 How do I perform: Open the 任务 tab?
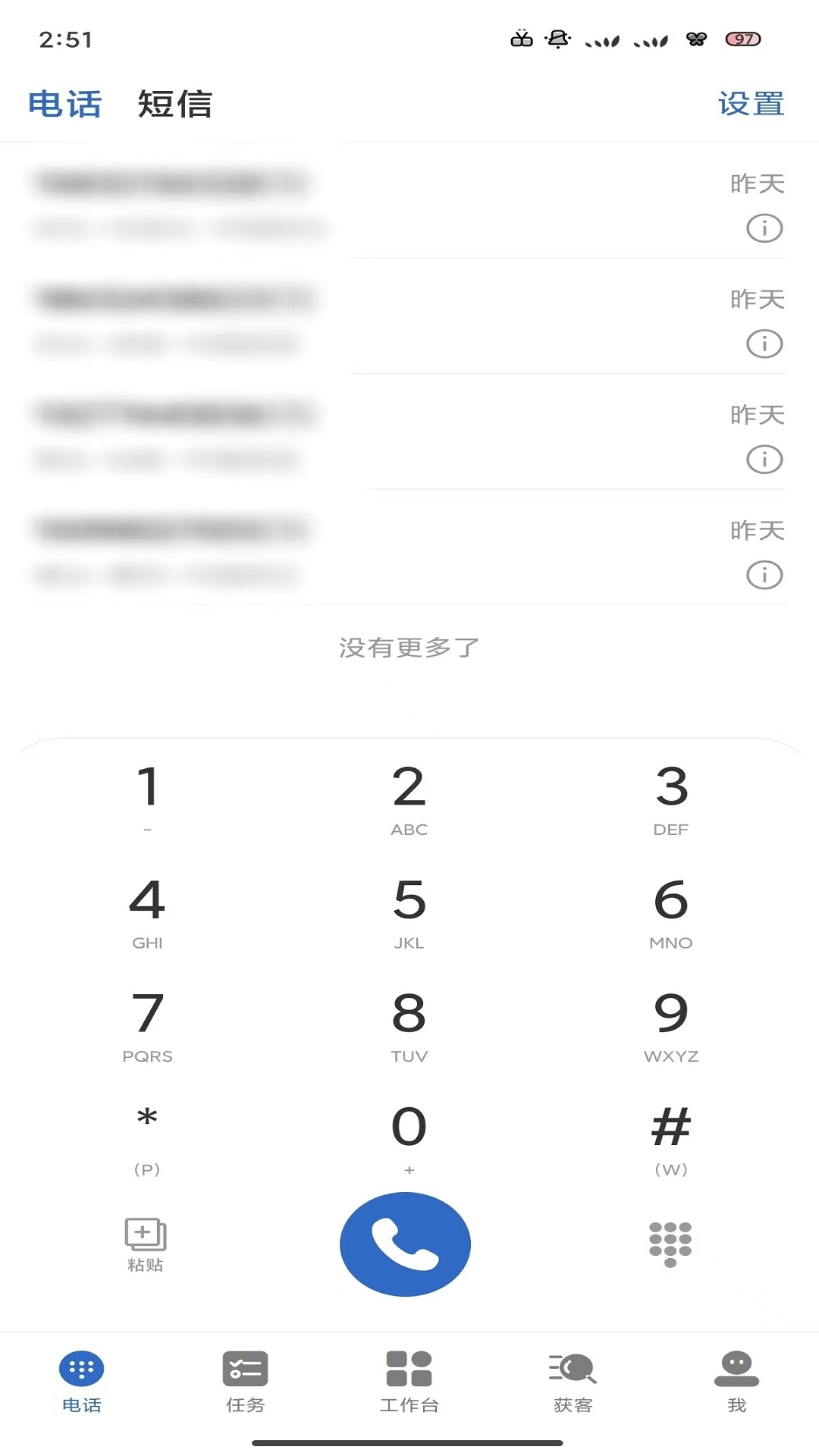(x=245, y=1382)
